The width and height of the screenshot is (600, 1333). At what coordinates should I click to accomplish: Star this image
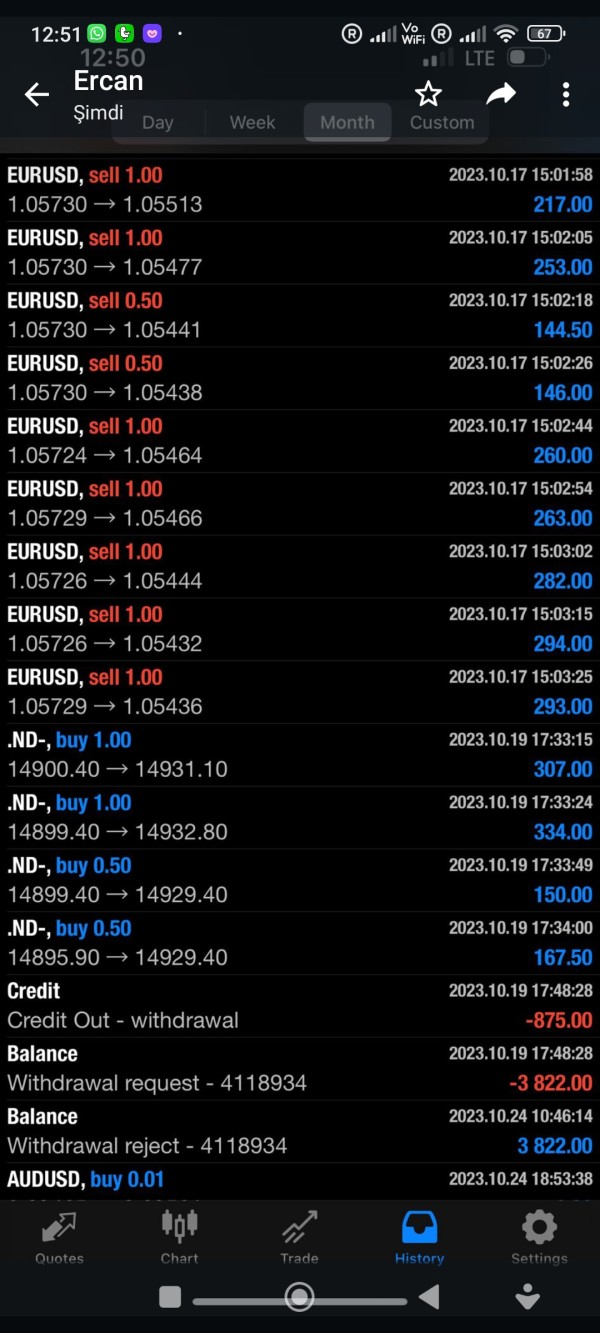[428, 94]
